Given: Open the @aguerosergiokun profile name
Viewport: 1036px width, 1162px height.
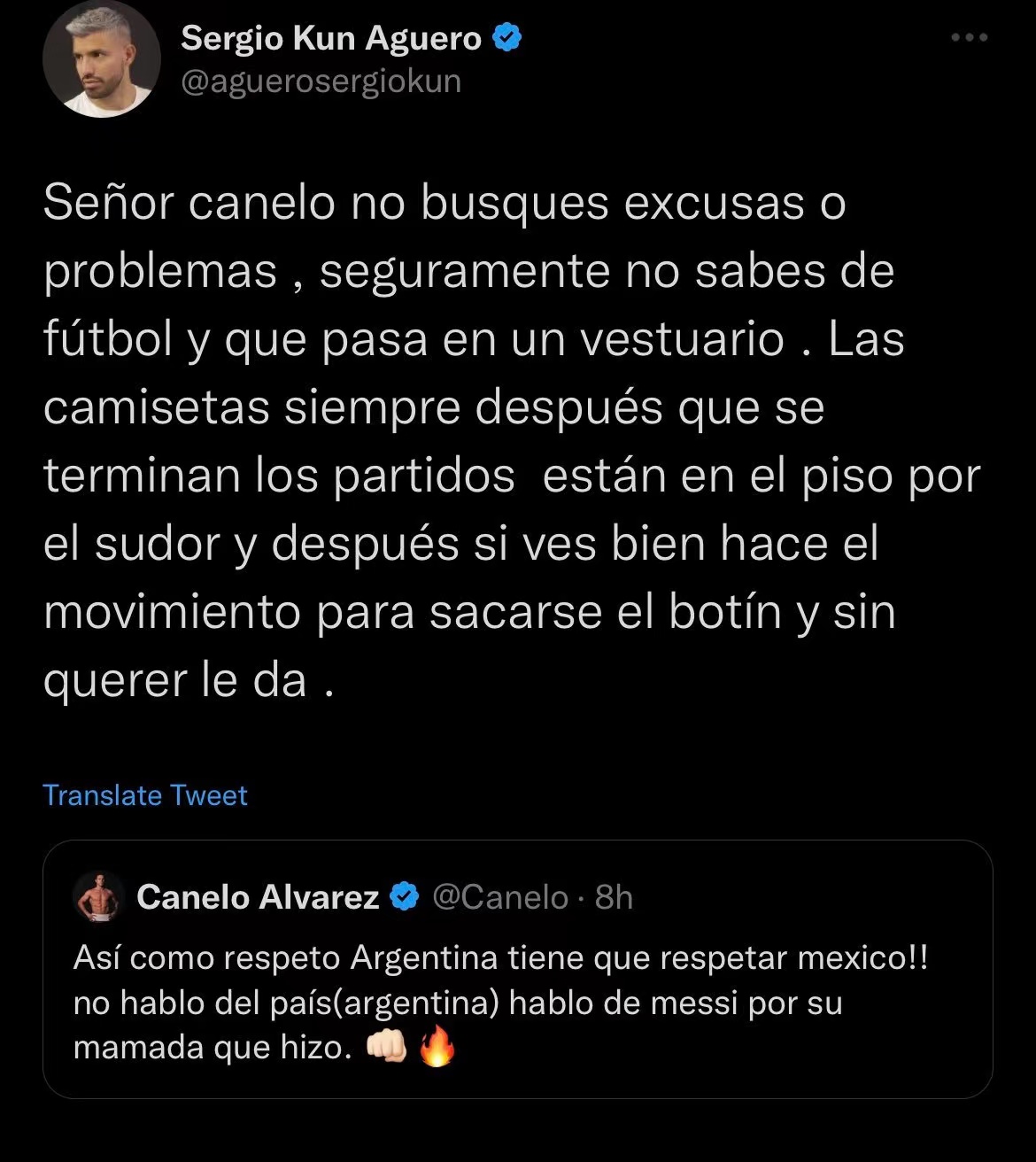Looking at the screenshot, I should tap(321, 81).
